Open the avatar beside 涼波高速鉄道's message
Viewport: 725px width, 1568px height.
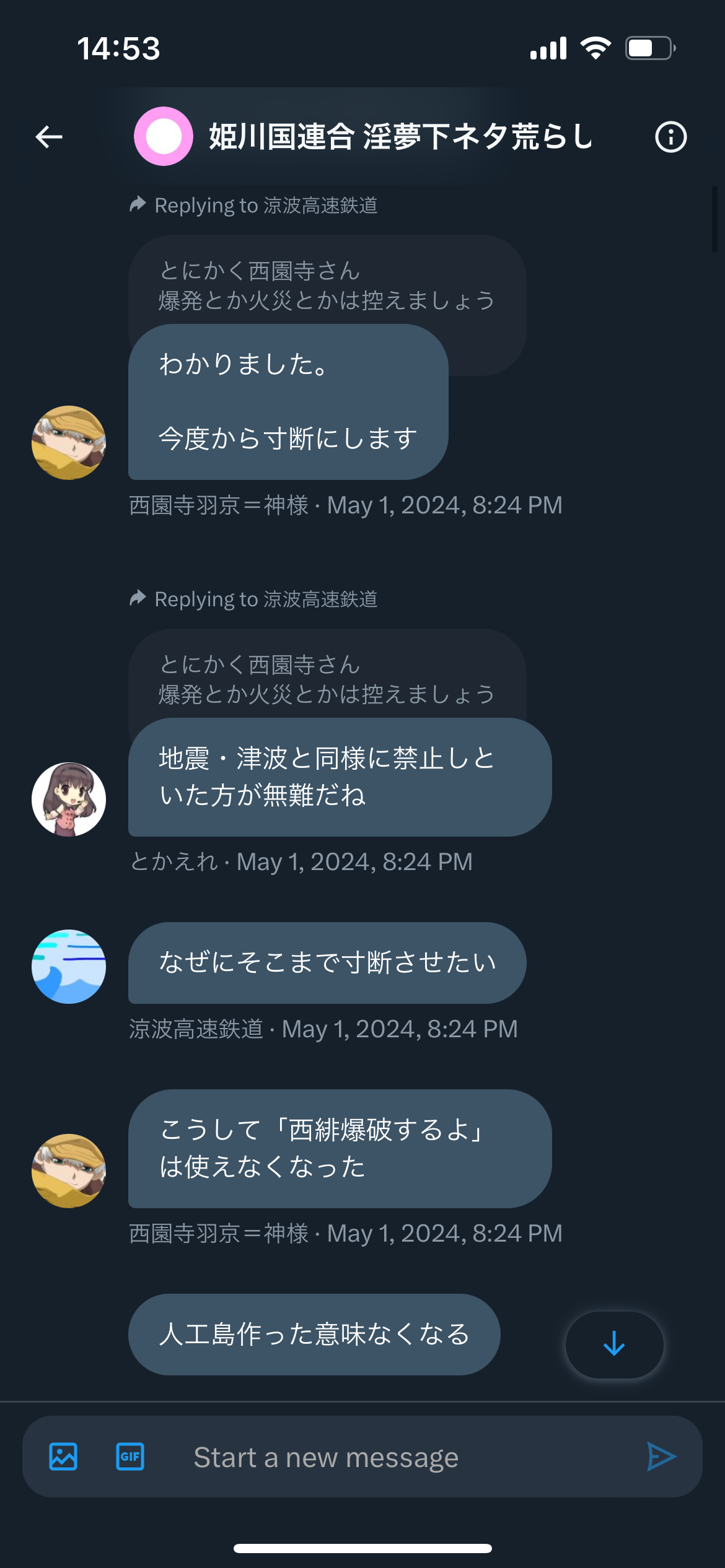point(69,967)
